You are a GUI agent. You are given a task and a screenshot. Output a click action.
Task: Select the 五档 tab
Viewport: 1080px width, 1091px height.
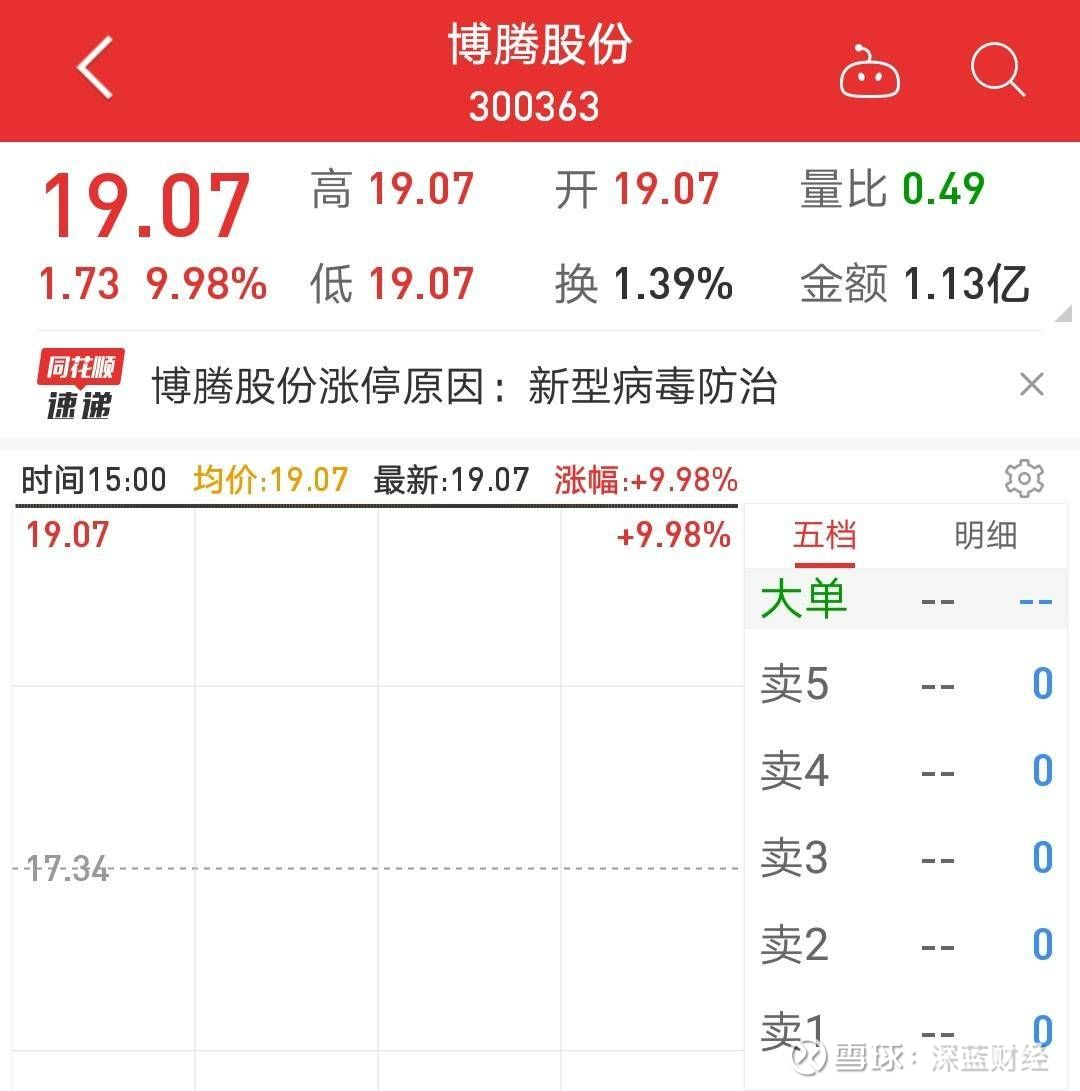coord(823,536)
